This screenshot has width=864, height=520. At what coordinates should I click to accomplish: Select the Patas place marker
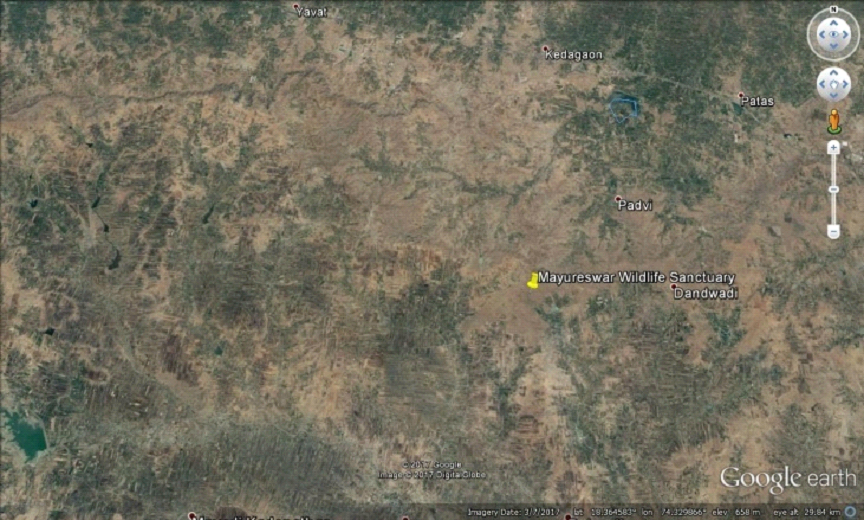coord(741,97)
